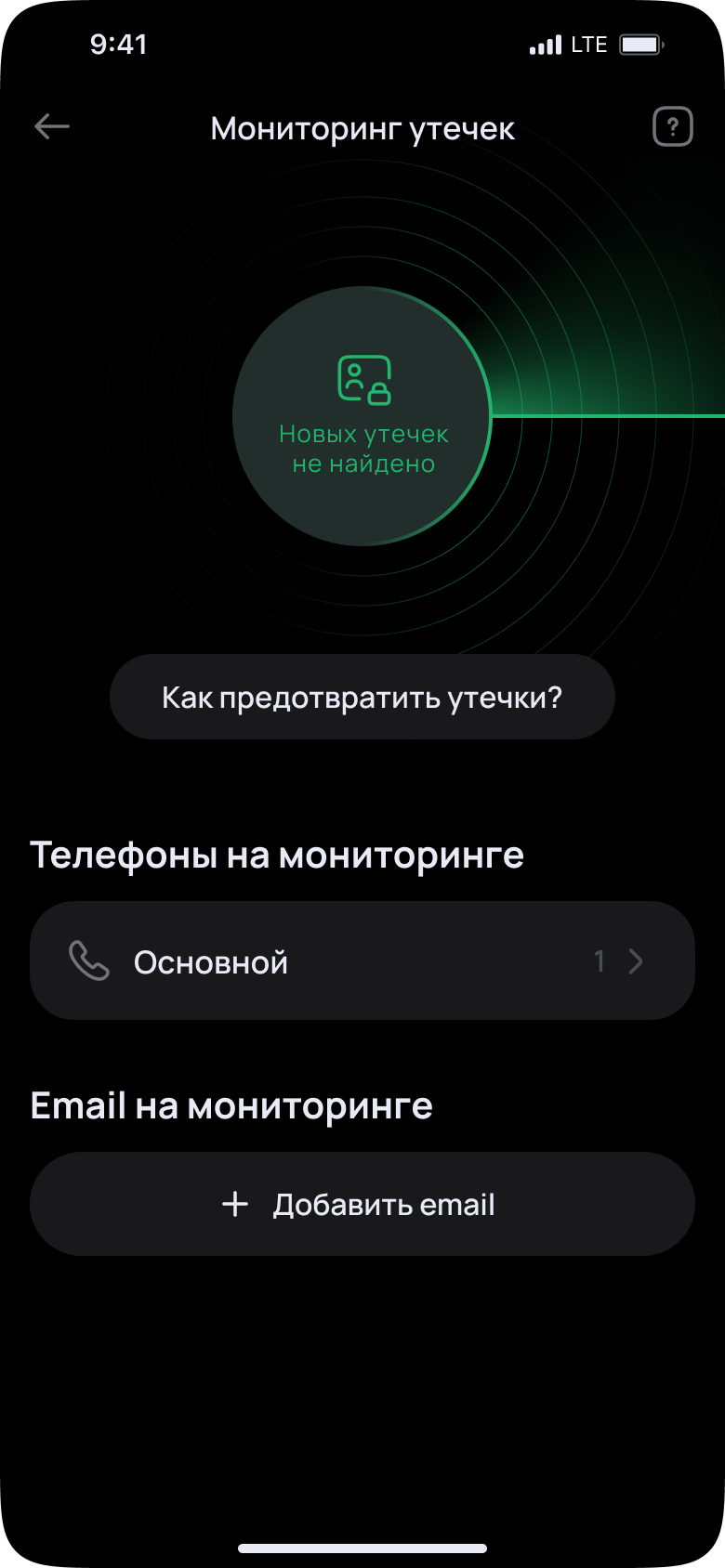Open "Как предотвратить утечки?" tips
The width and height of the screenshot is (725, 1568).
click(362, 697)
